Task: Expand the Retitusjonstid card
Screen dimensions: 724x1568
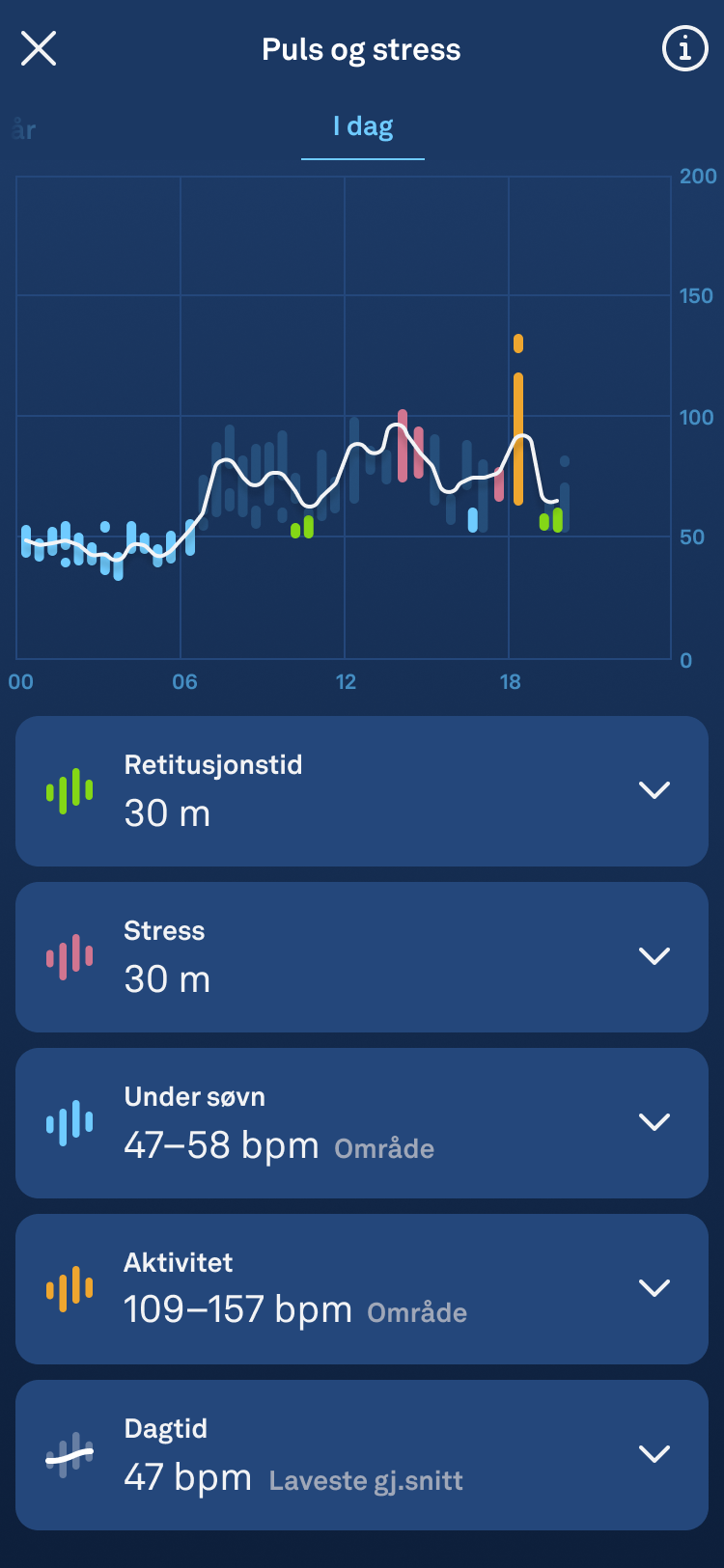Action: pyautogui.click(x=362, y=791)
